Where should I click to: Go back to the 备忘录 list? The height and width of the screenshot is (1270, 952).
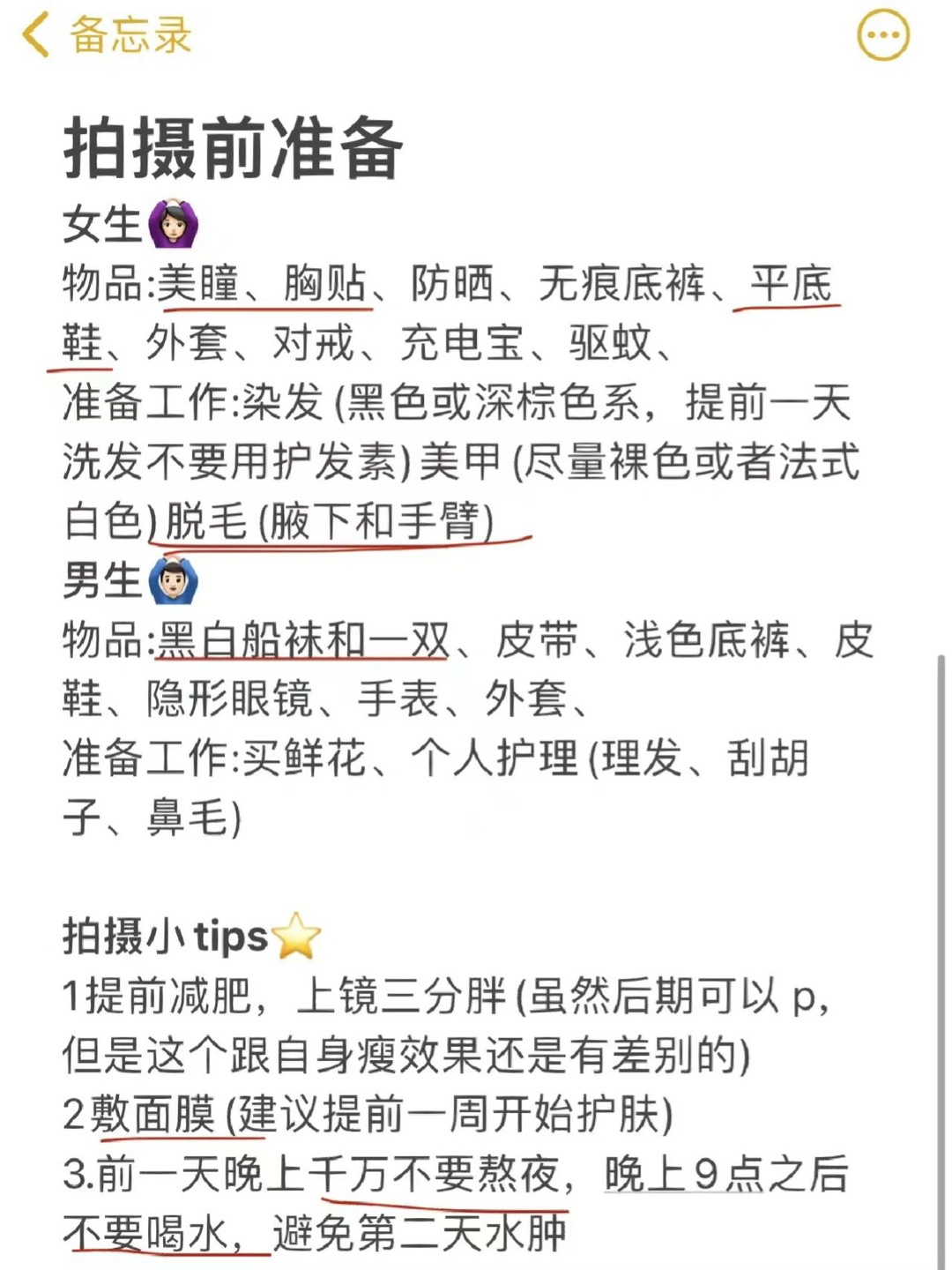pos(104,36)
